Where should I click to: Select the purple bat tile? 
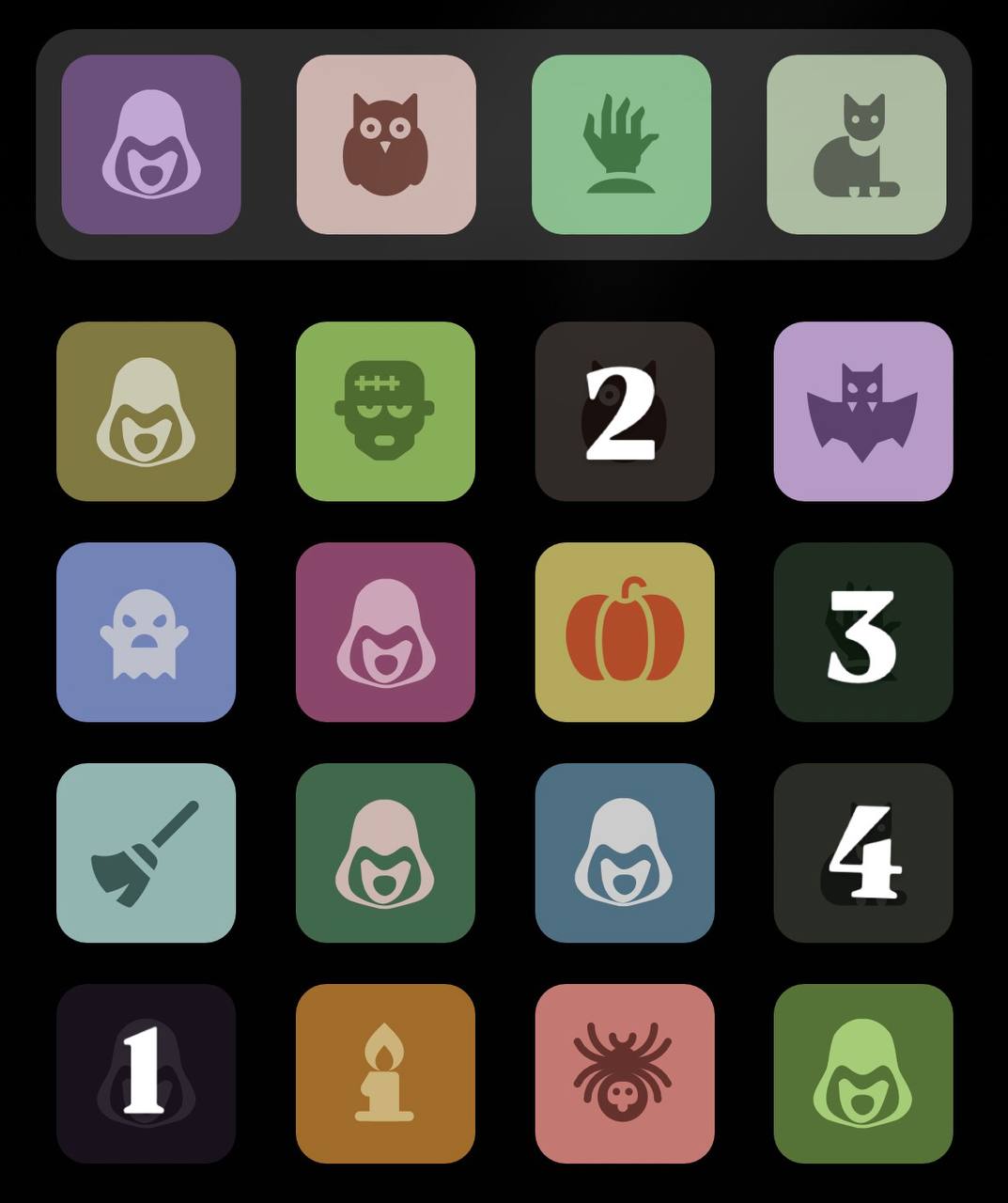tap(862, 412)
